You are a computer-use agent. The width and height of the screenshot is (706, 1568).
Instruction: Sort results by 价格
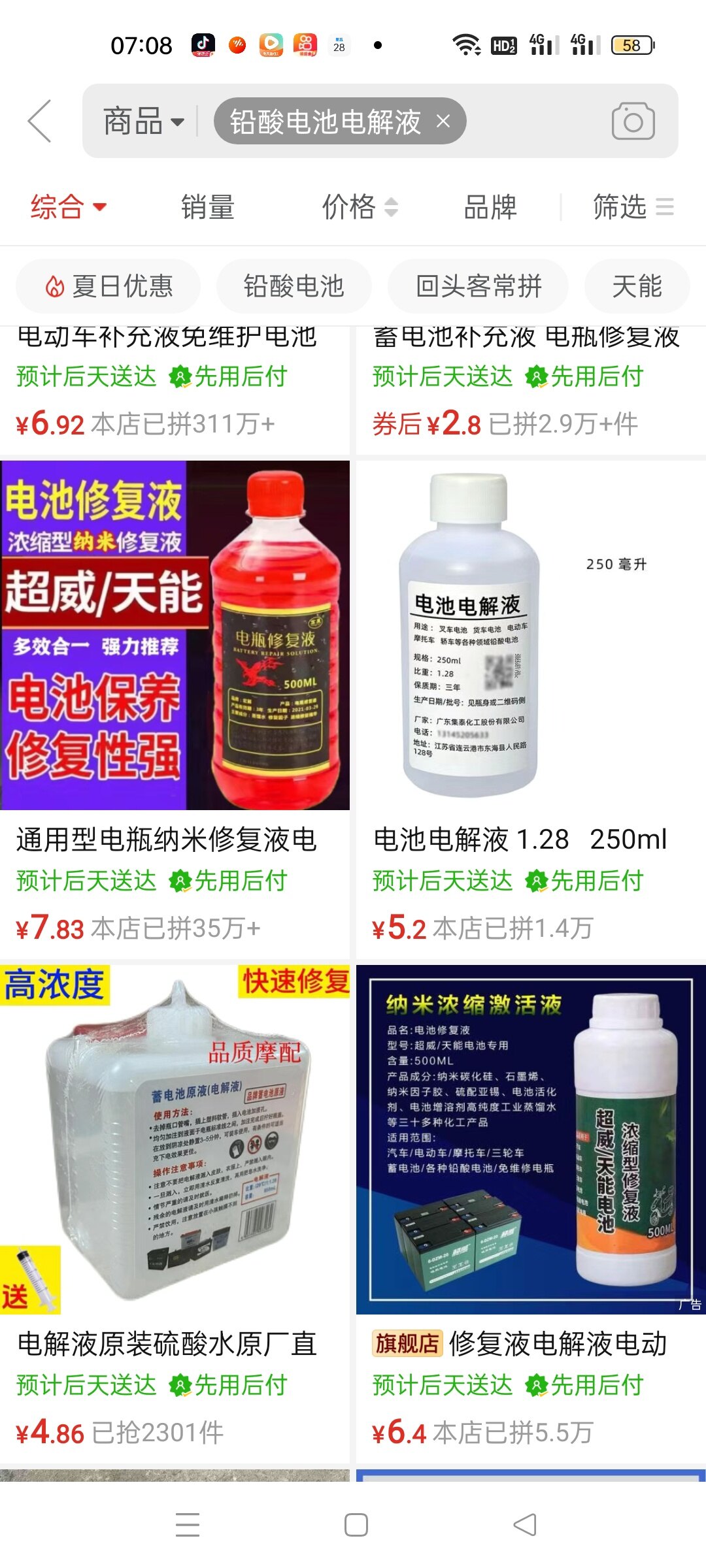tap(359, 207)
